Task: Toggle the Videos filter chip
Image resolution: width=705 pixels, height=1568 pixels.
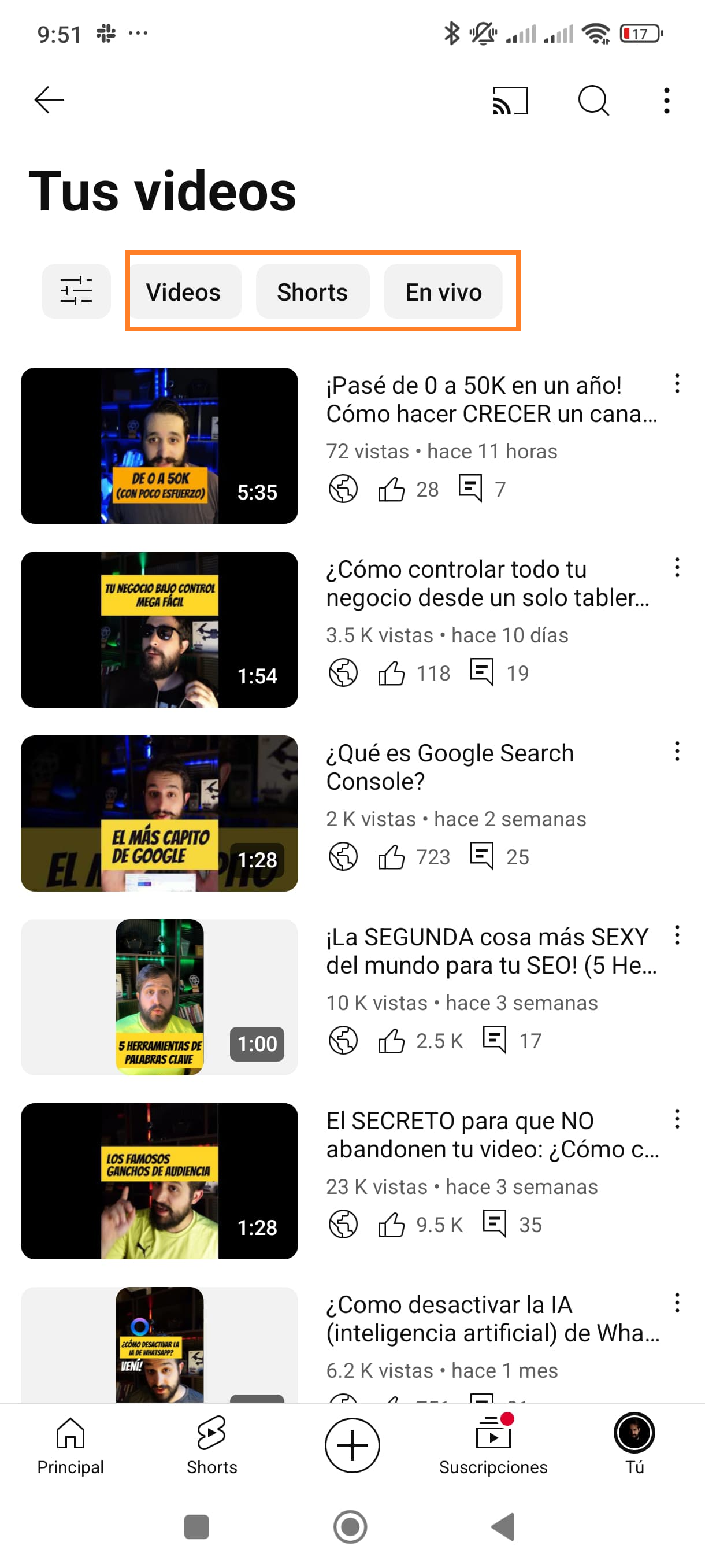Action: pos(184,292)
